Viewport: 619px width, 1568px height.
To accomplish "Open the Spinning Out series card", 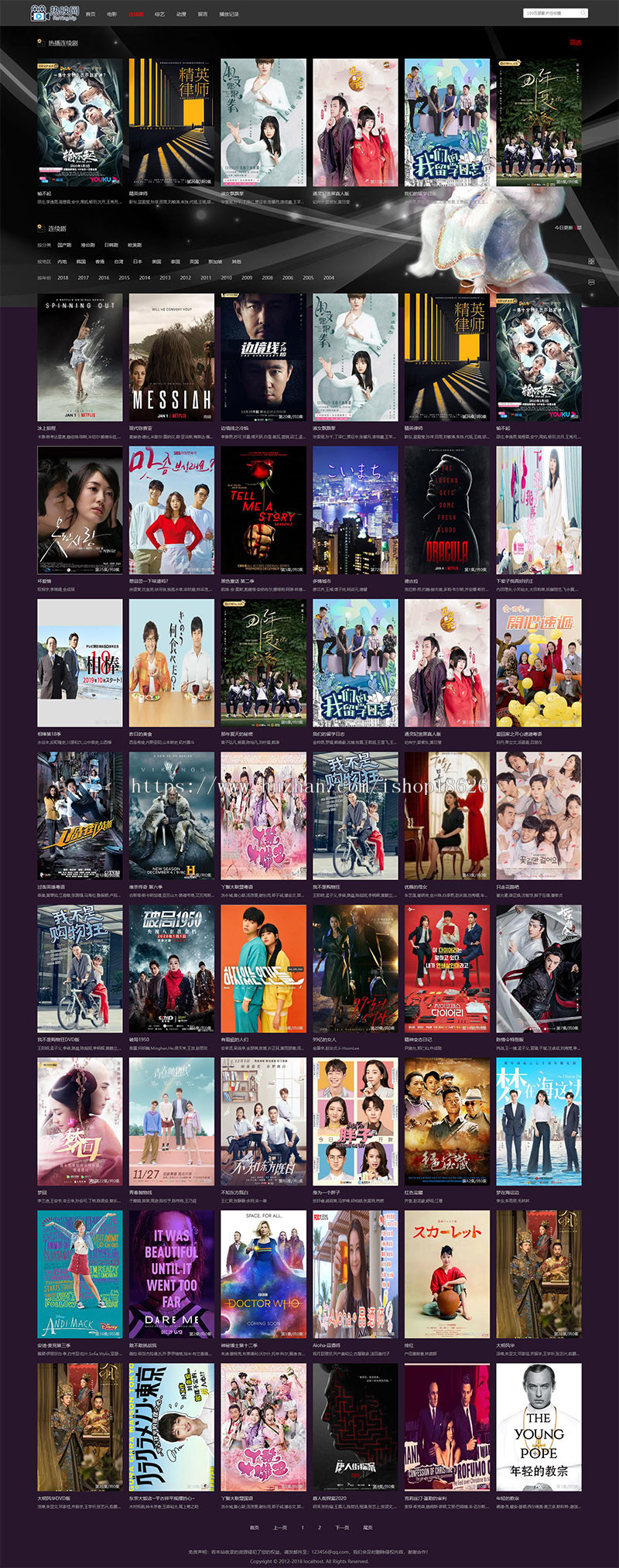I will pyautogui.click(x=80, y=357).
